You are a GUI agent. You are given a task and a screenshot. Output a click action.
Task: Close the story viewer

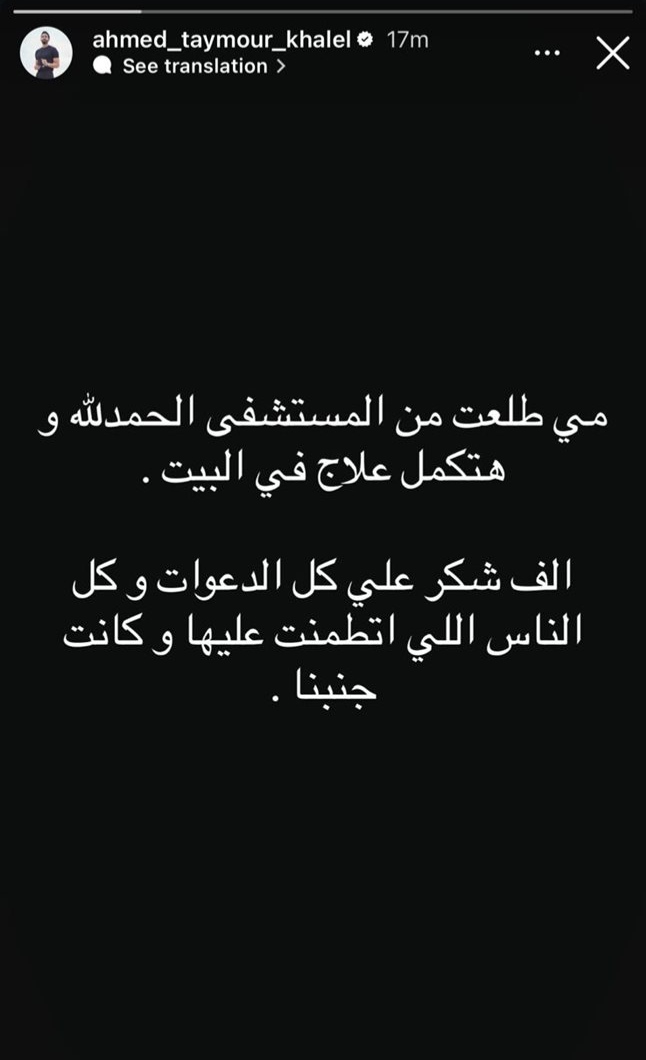coord(612,53)
